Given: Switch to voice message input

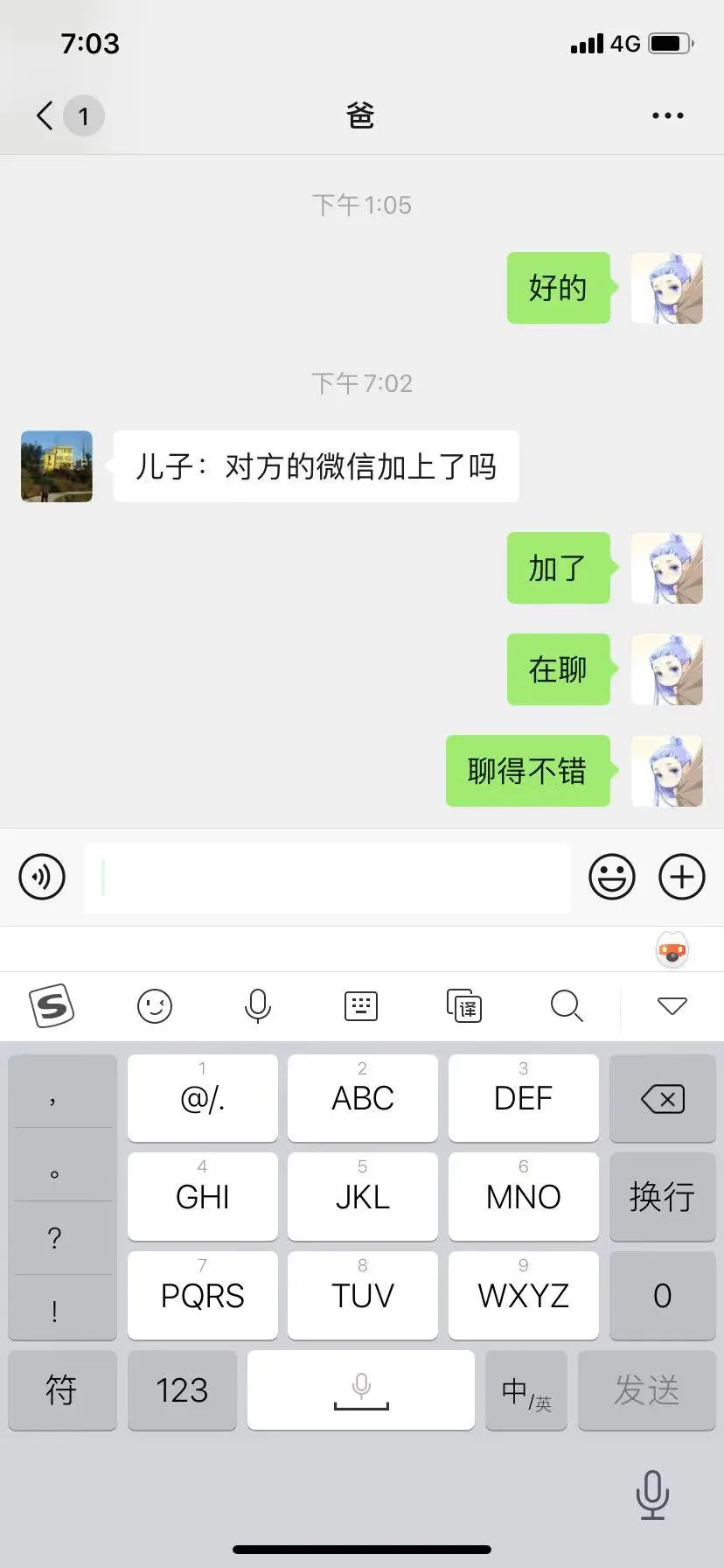Looking at the screenshot, I should 42,877.
